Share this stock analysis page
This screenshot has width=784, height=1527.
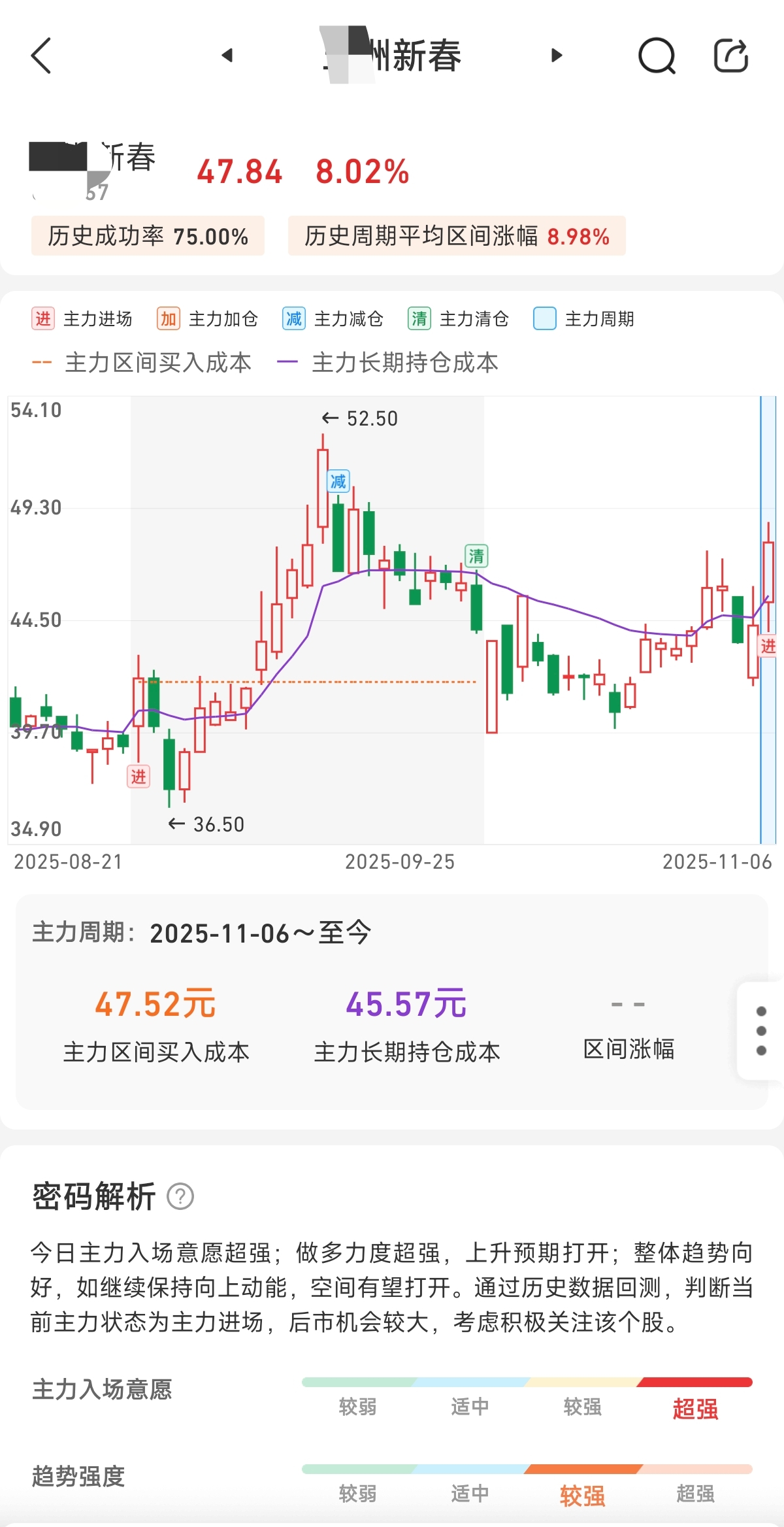coord(730,56)
